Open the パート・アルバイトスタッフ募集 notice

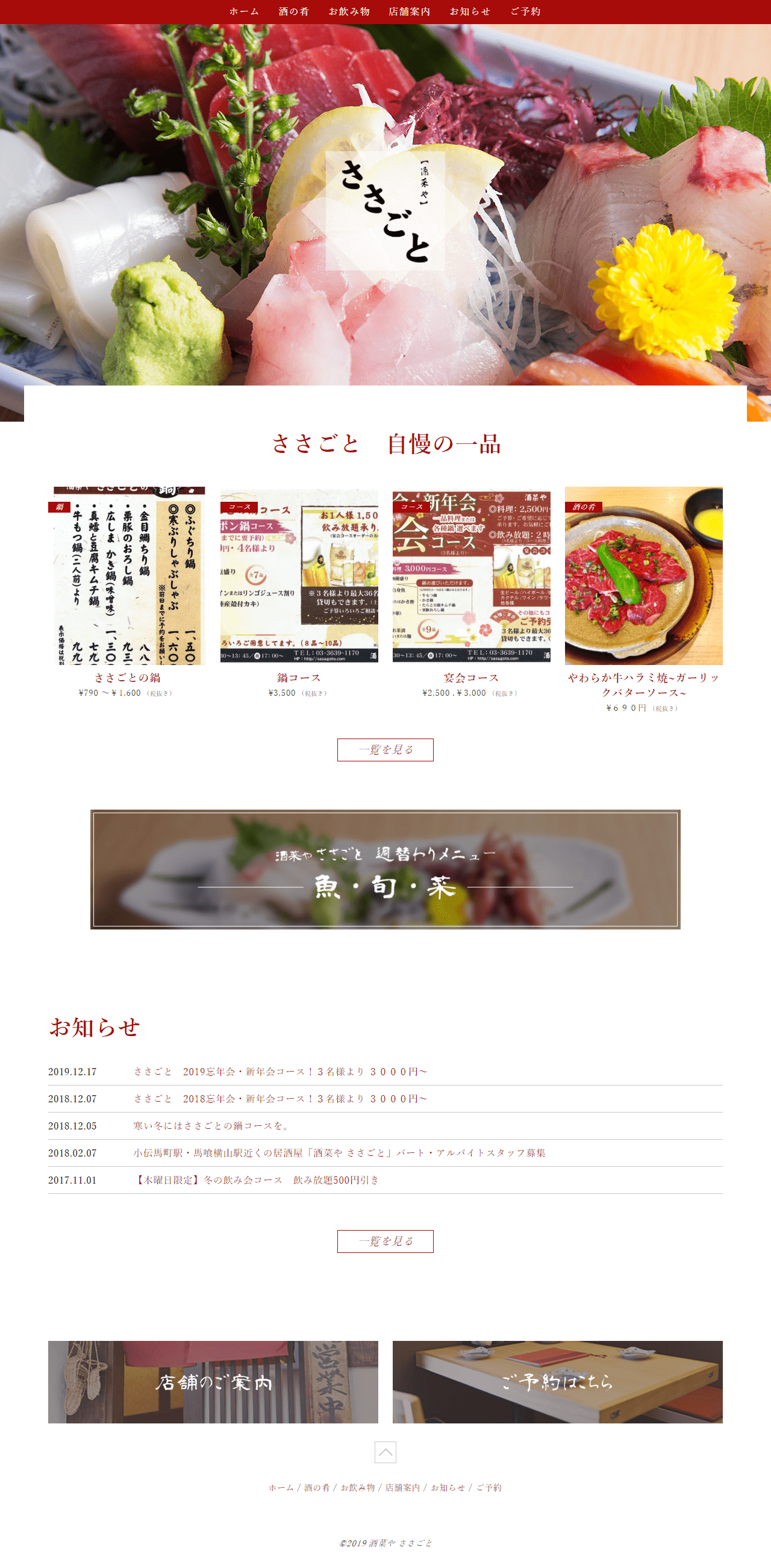coord(340,1152)
